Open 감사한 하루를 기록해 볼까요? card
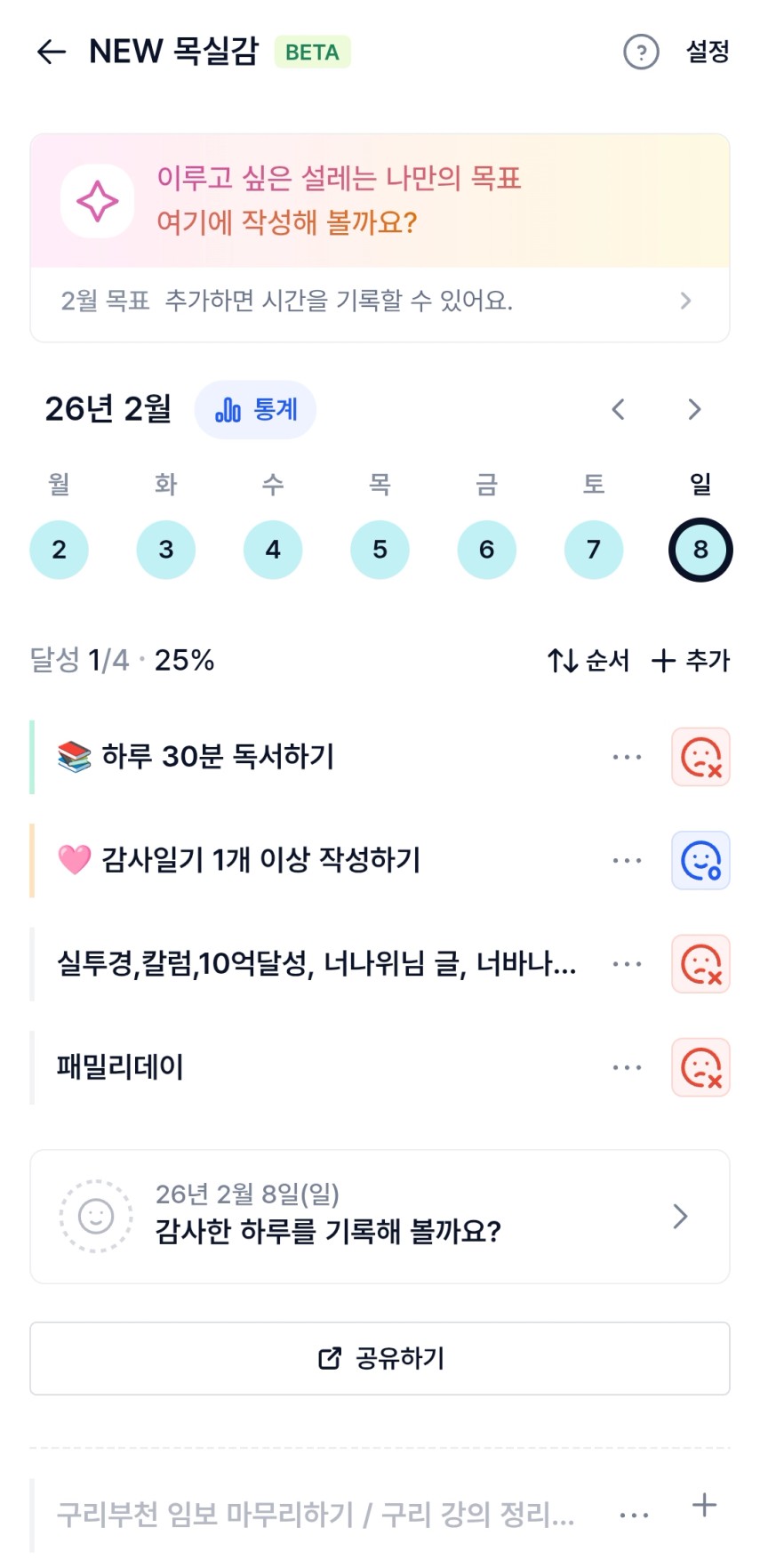Screen dimensions: 760x1568 pos(380,1217)
